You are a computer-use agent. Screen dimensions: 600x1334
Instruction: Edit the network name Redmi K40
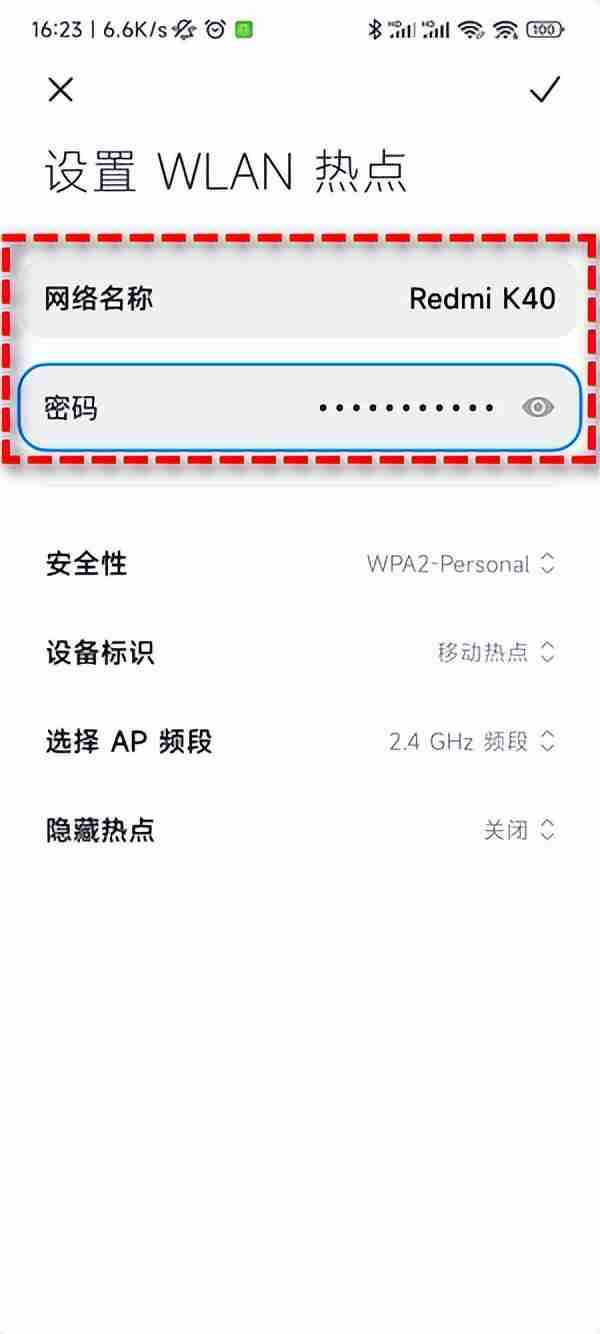(482, 298)
